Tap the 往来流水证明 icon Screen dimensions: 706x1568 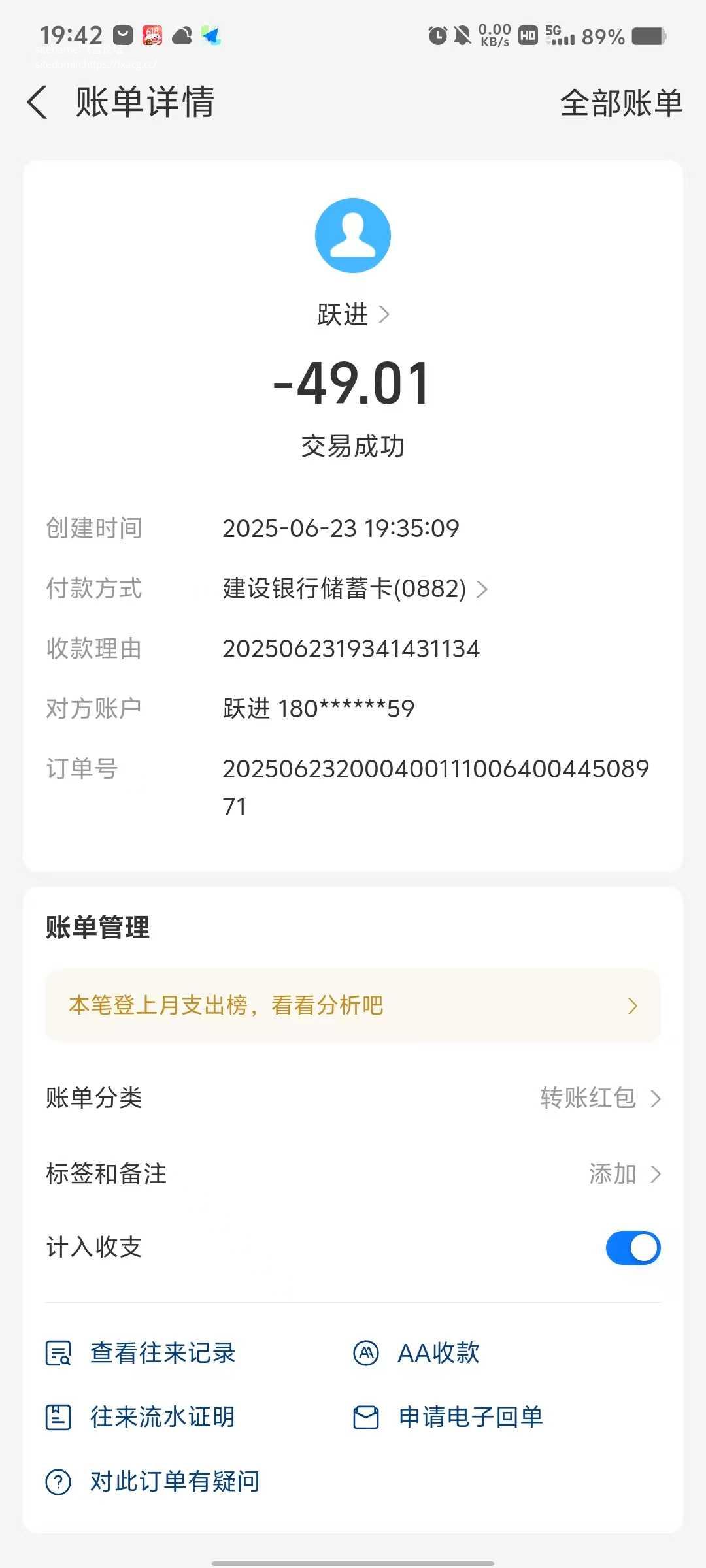[58, 1418]
